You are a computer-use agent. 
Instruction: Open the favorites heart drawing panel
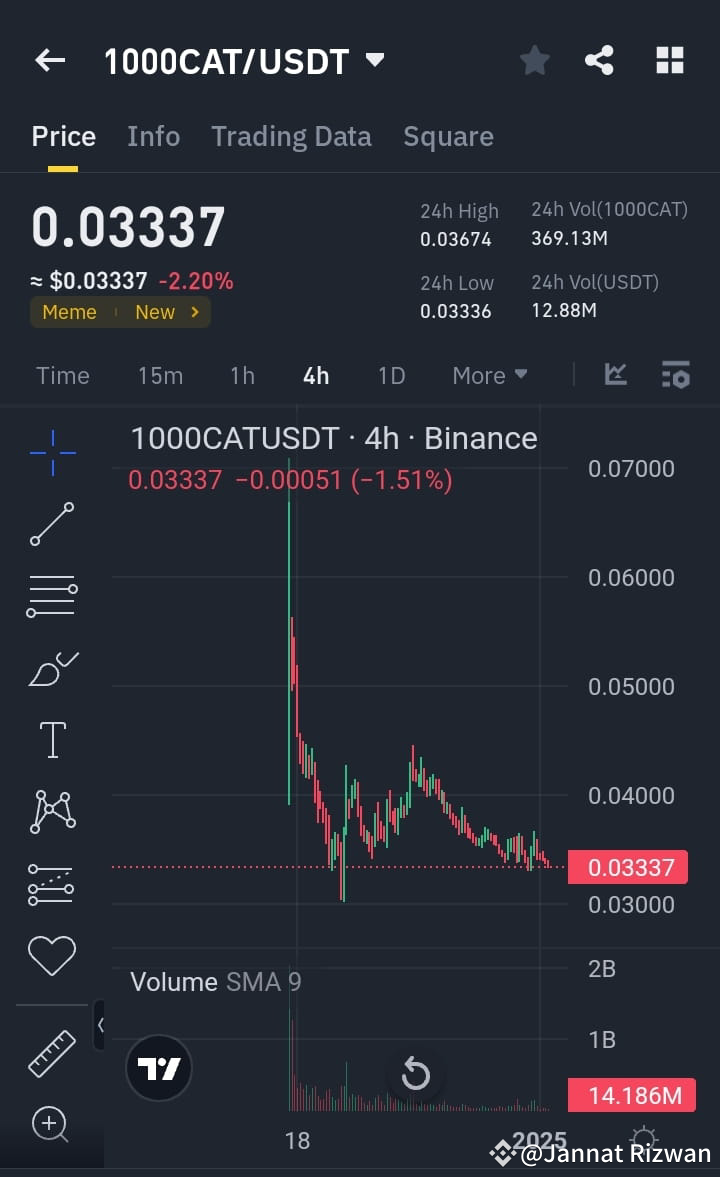pyautogui.click(x=52, y=955)
